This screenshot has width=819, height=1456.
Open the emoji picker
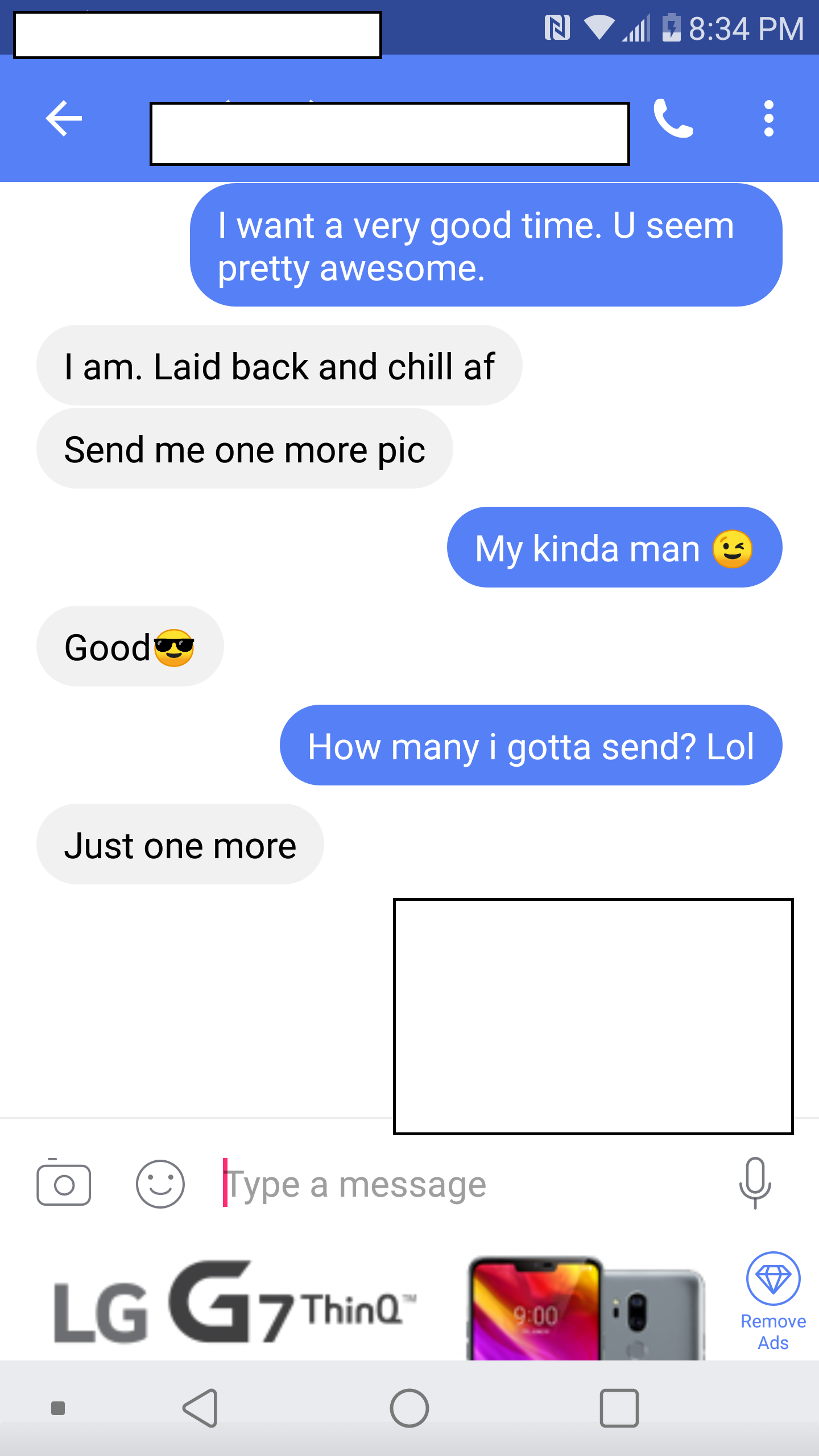pos(160,1184)
